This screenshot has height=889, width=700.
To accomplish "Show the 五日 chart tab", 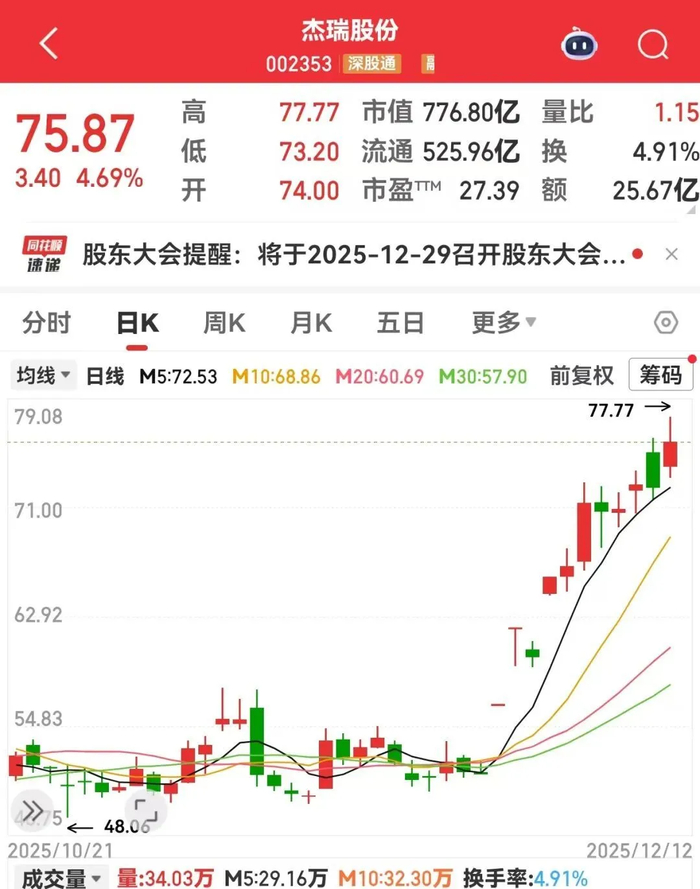I will tap(400, 323).
